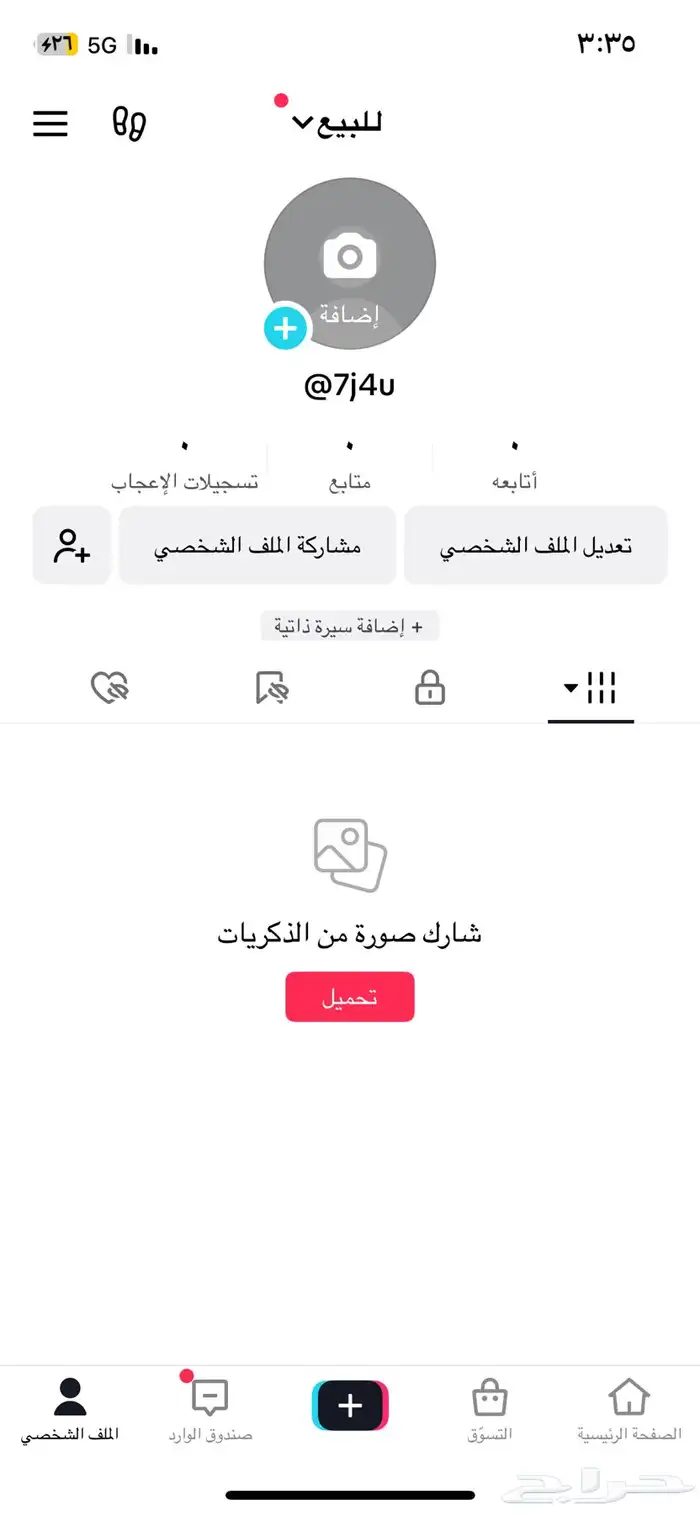700x1514 pixels.
Task: Tap the red تحميل upload button
Action: pyautogui.click(x=349, y=997)
